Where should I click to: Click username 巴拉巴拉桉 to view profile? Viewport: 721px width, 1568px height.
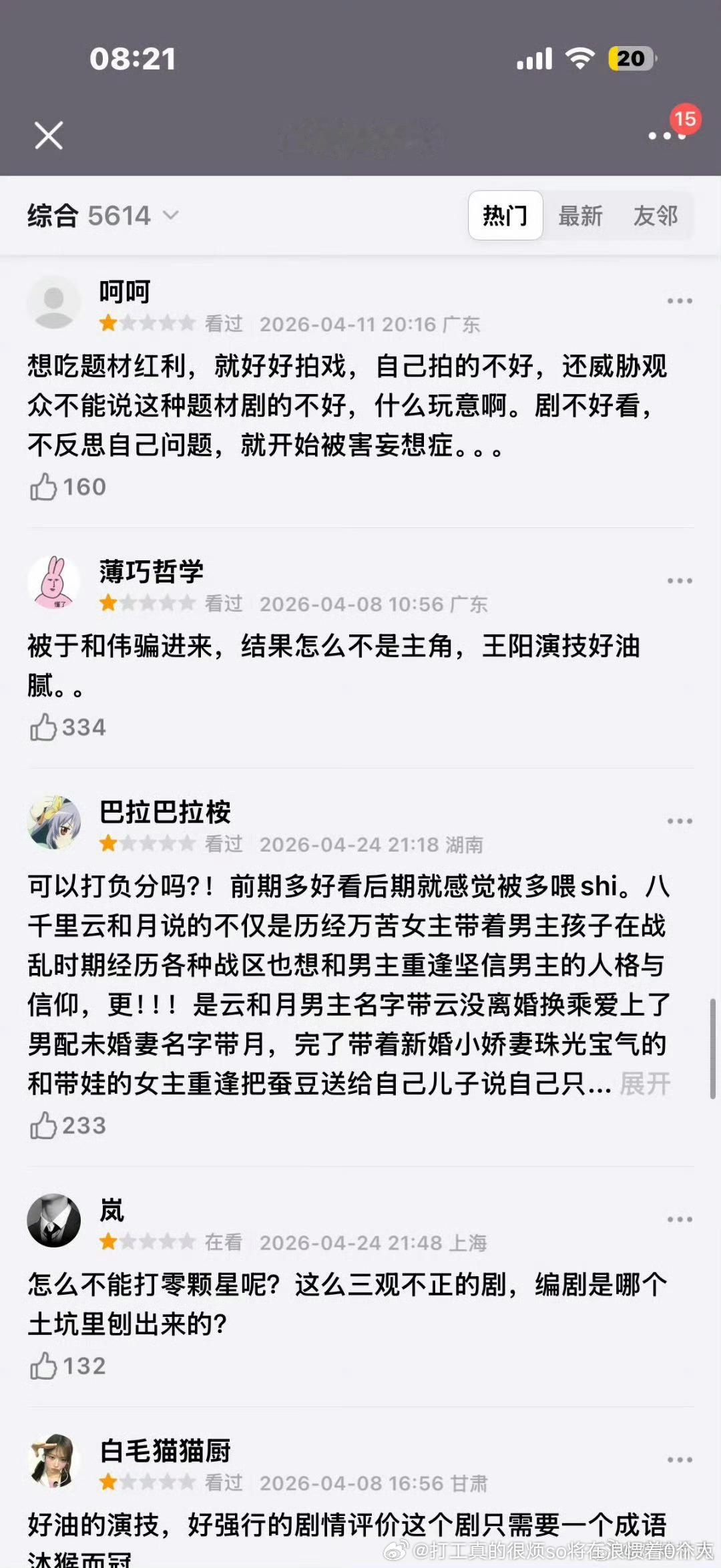[x=166, y=812]
